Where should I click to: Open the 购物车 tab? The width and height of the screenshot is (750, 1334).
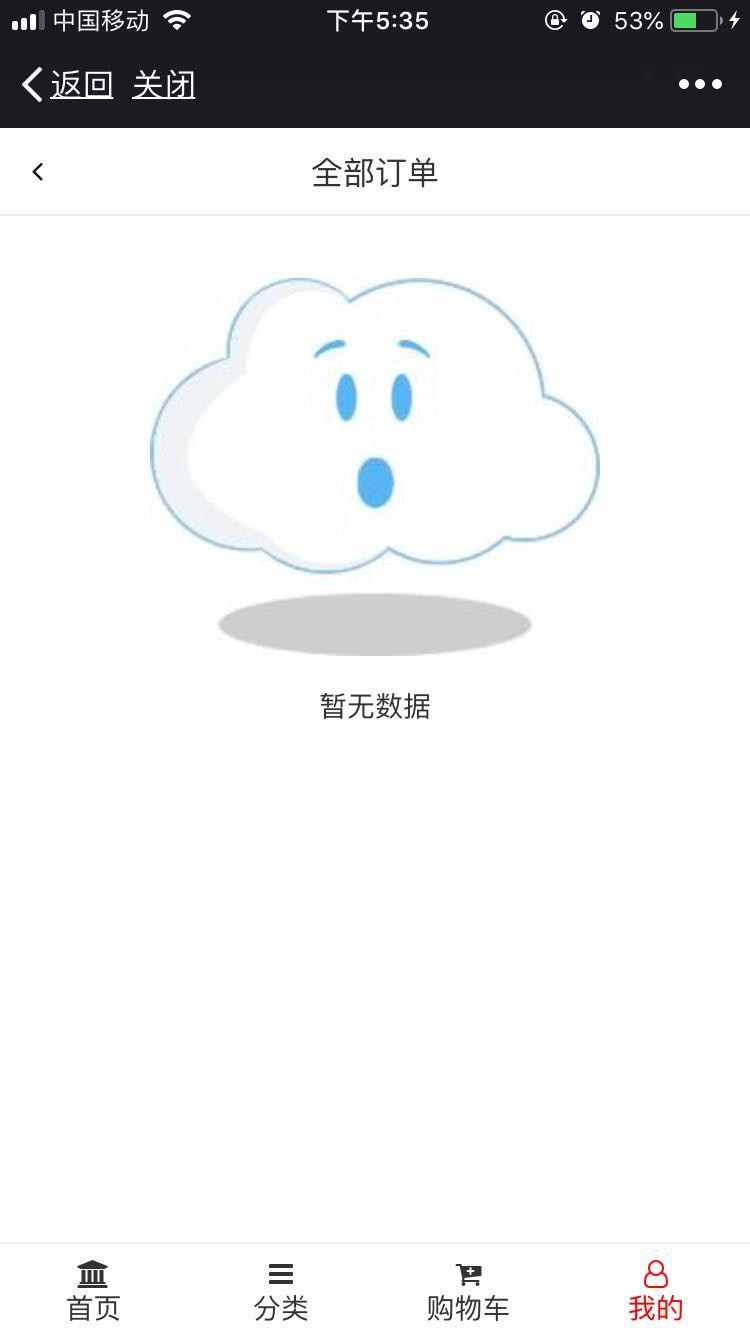468,1305
